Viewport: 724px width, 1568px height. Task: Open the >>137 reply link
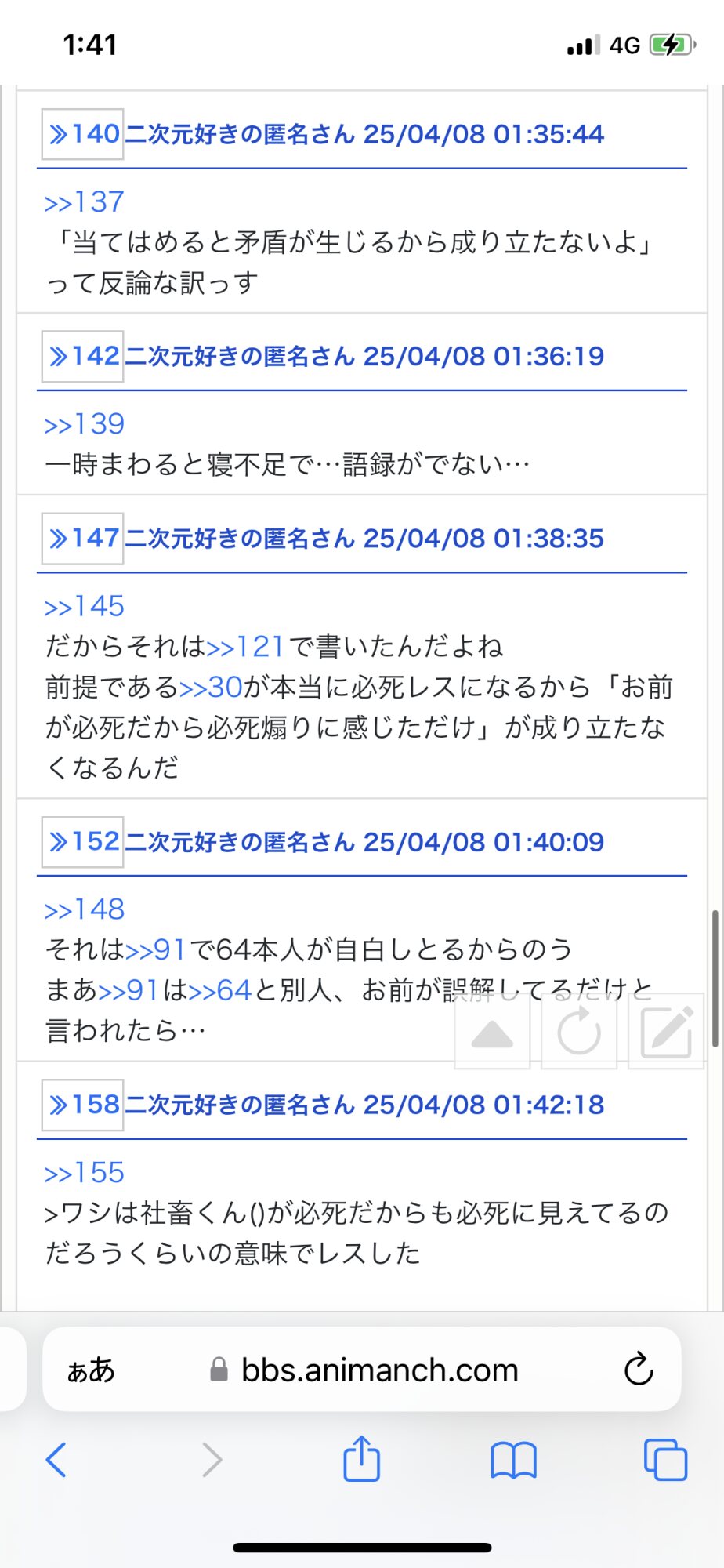tap(84, 202)
